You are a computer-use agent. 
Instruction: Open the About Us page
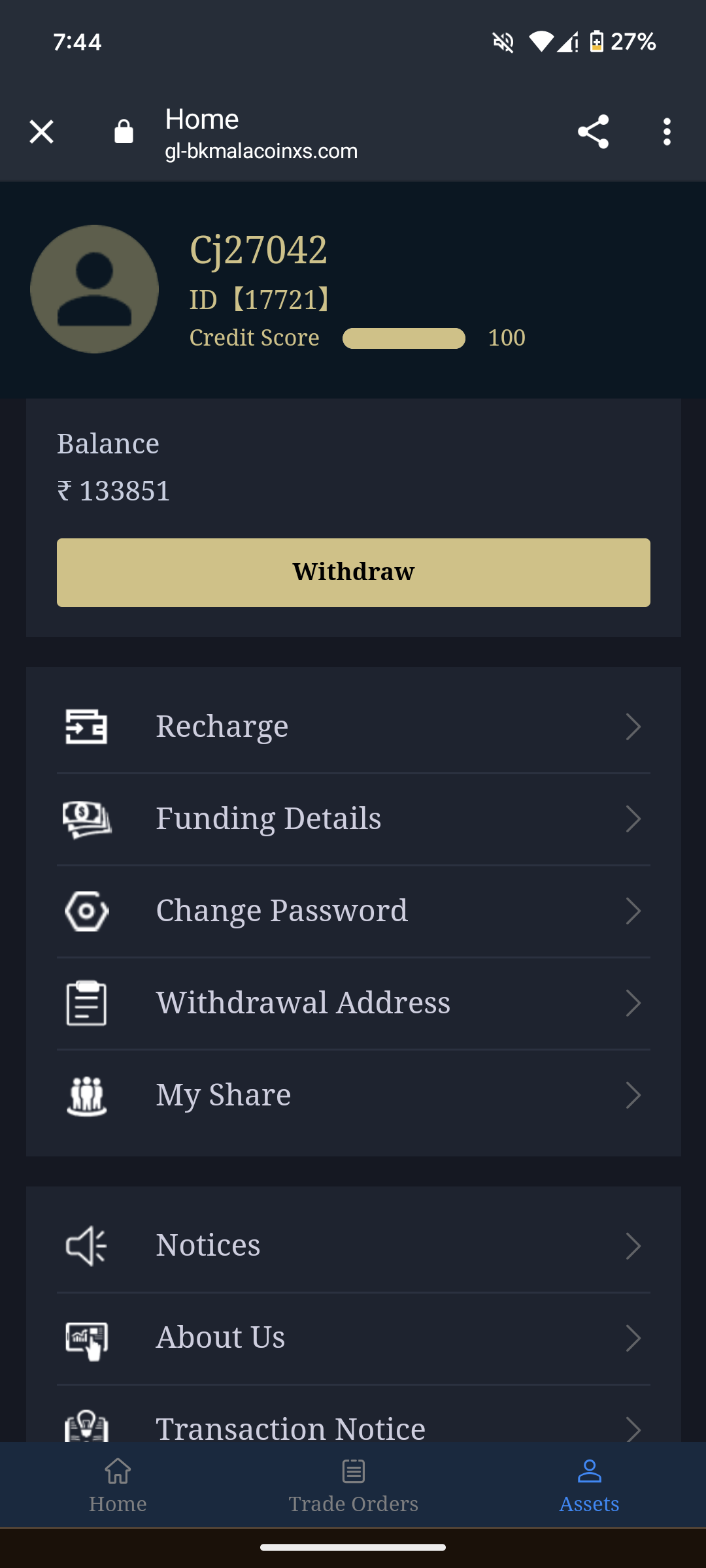click(x=353, y=1337)
